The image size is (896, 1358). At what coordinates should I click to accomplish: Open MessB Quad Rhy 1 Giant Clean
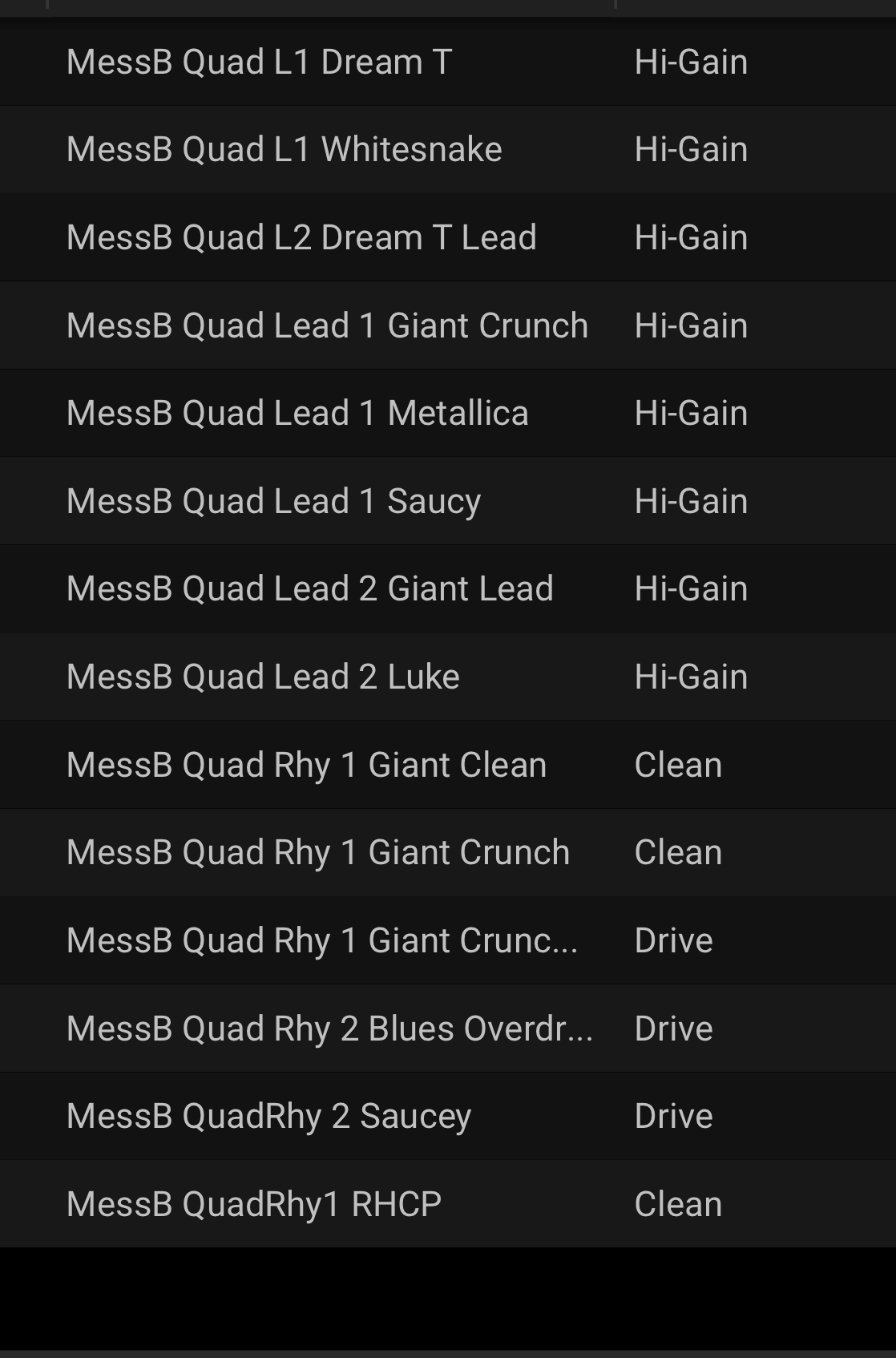tap(306, 766)
